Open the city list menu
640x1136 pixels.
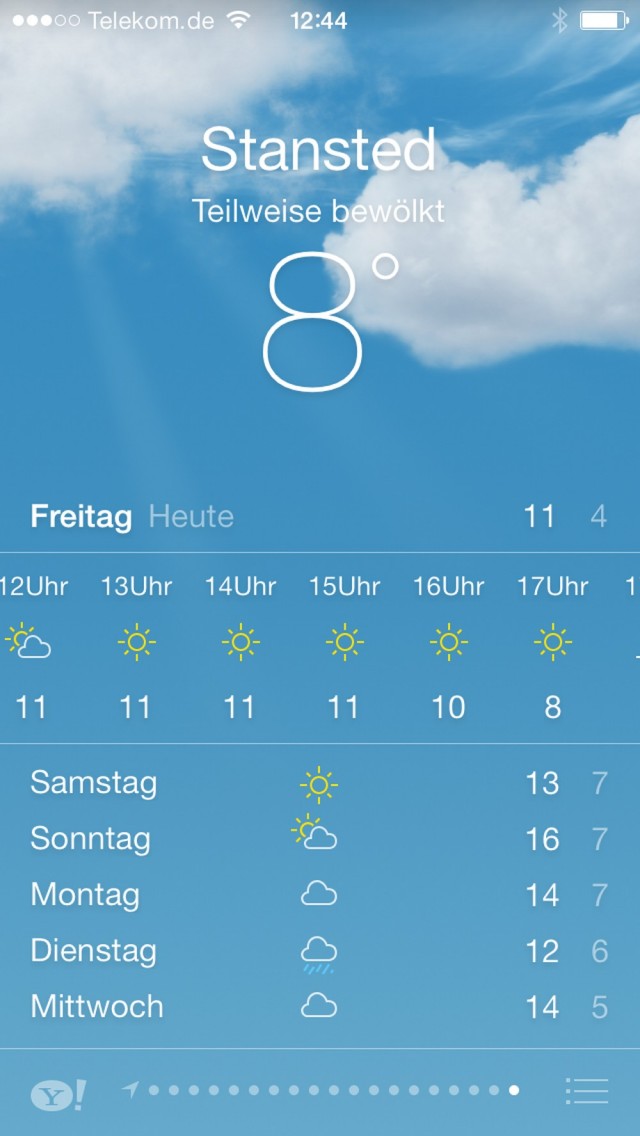586,1091
